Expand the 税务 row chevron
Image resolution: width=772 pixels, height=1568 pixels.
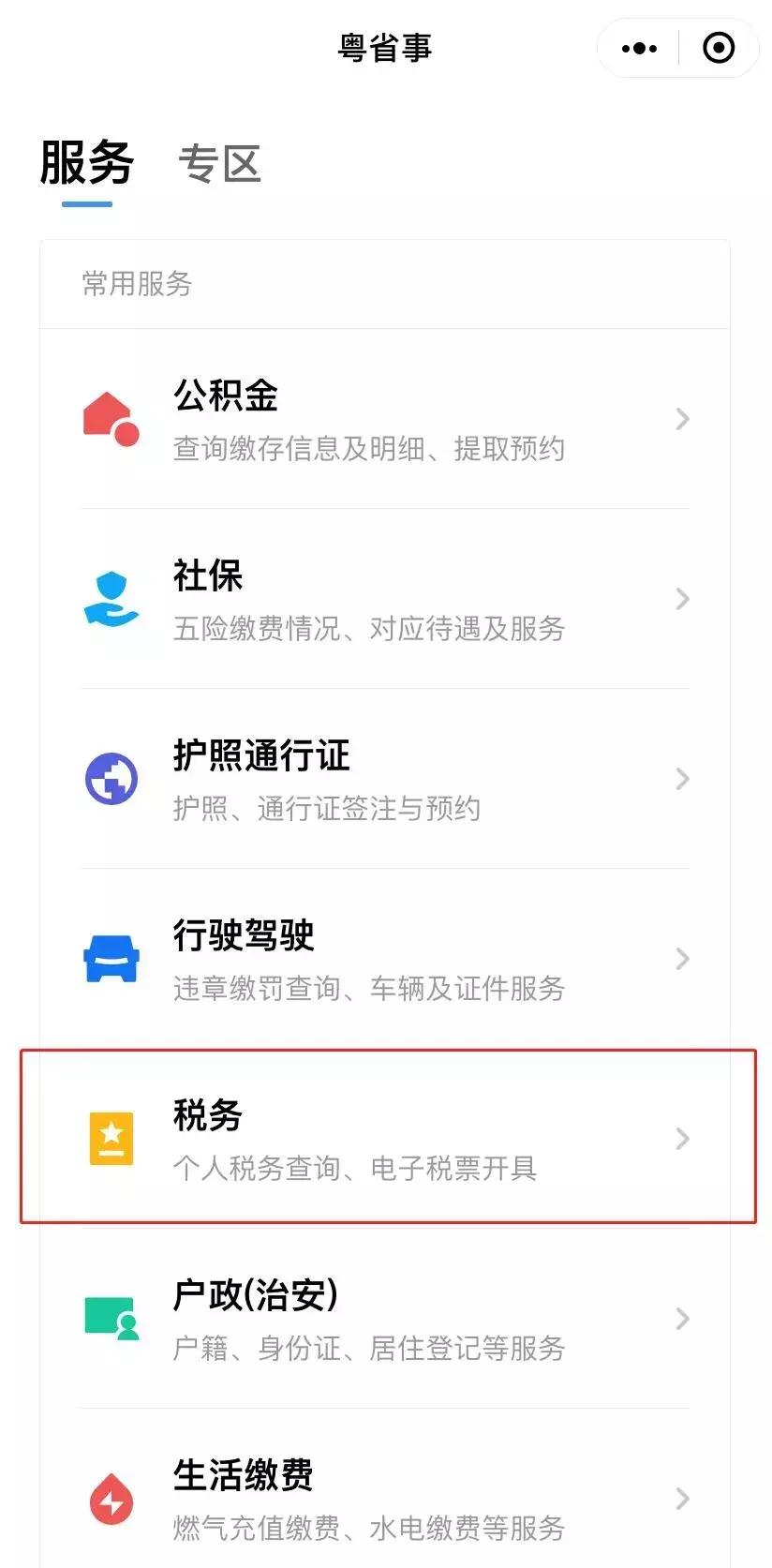click(x=681, y=1139)
